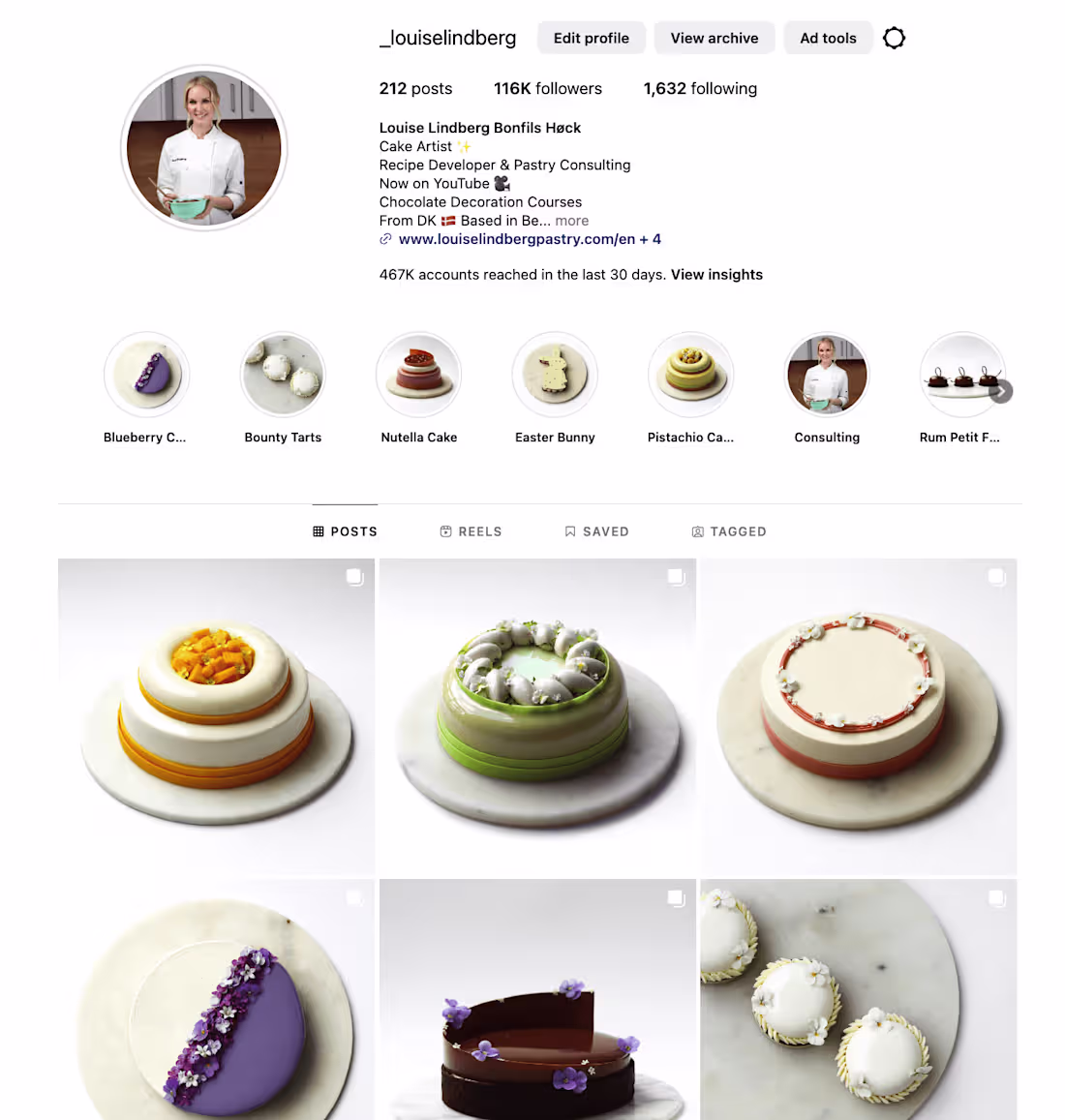Click the Edit profile button

(591, 38)
